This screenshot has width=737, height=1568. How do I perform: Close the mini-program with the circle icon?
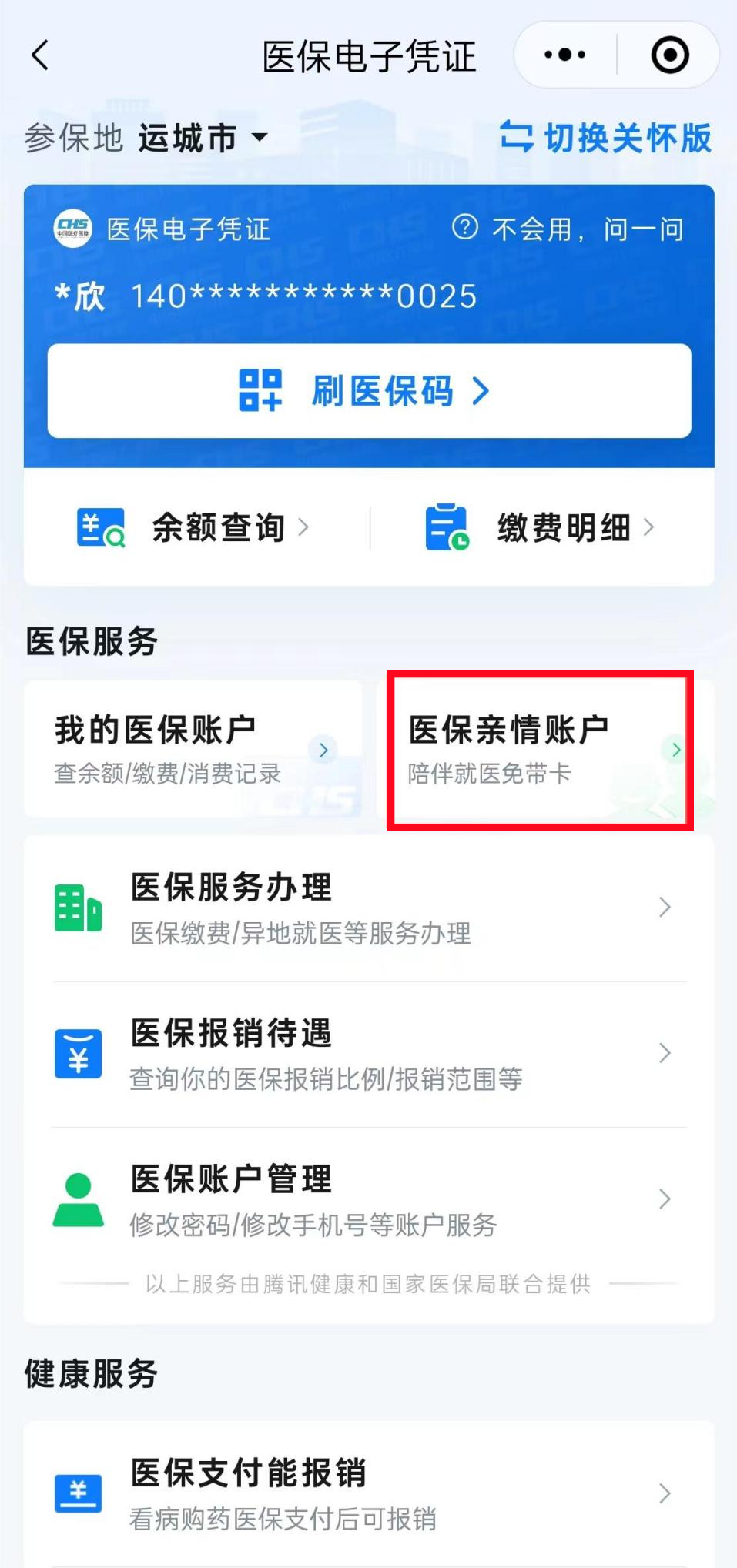coord(669,55)
